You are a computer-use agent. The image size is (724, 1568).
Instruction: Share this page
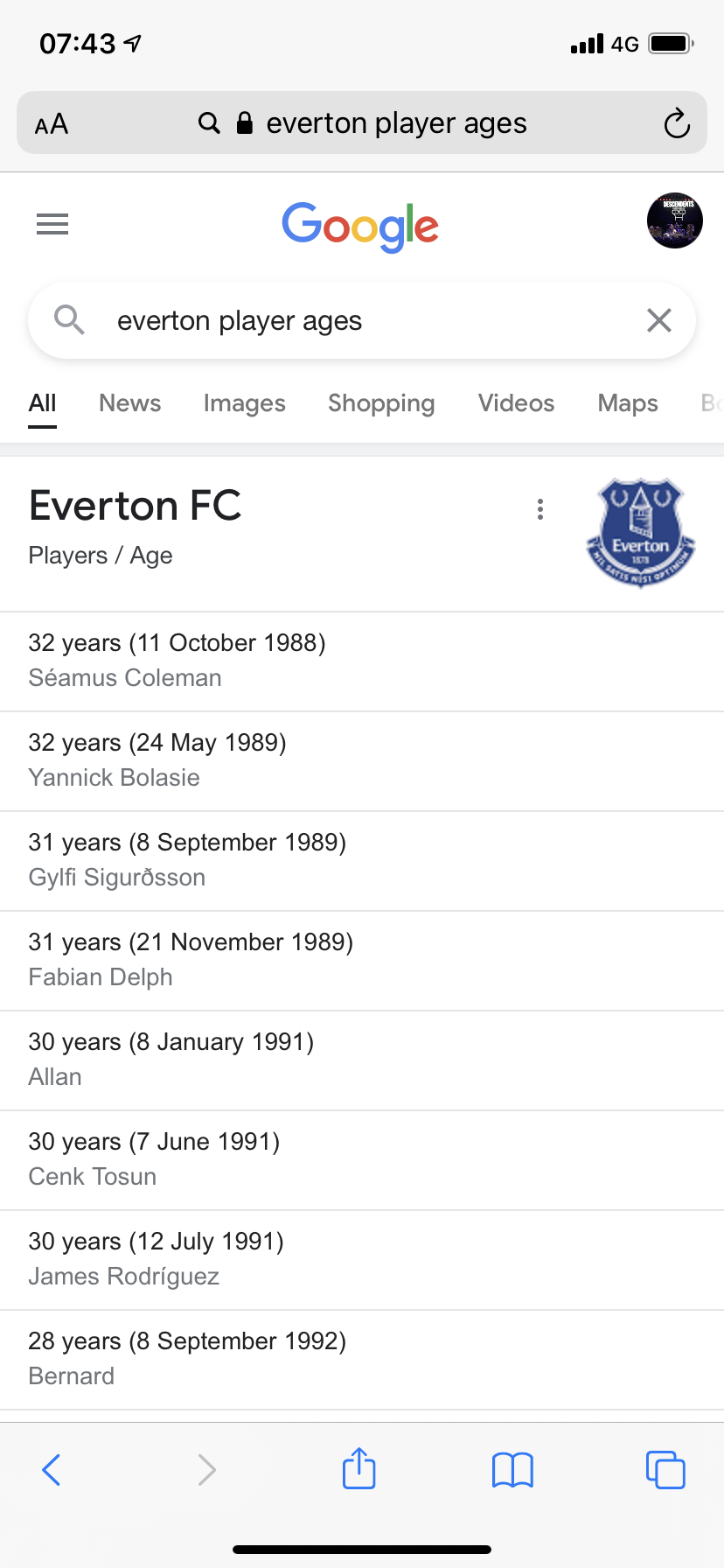tap(359, 1468)
